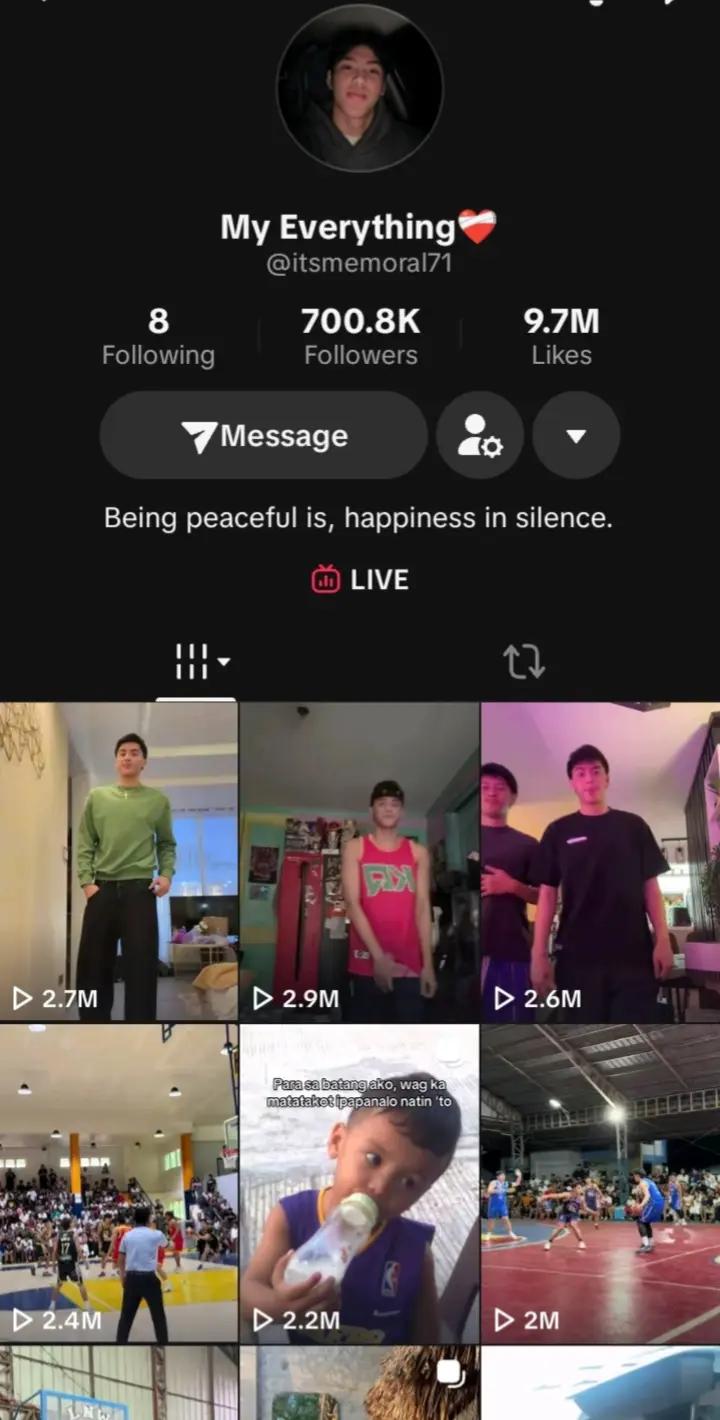720x1420 pixels.
Task: Switch to the reposts tab
Action: pyautogui.click(x=523, y=661)
